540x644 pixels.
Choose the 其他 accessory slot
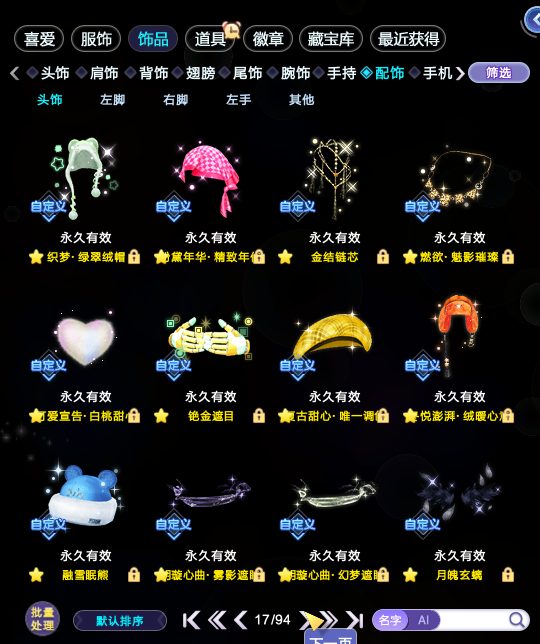click(301, 99)
